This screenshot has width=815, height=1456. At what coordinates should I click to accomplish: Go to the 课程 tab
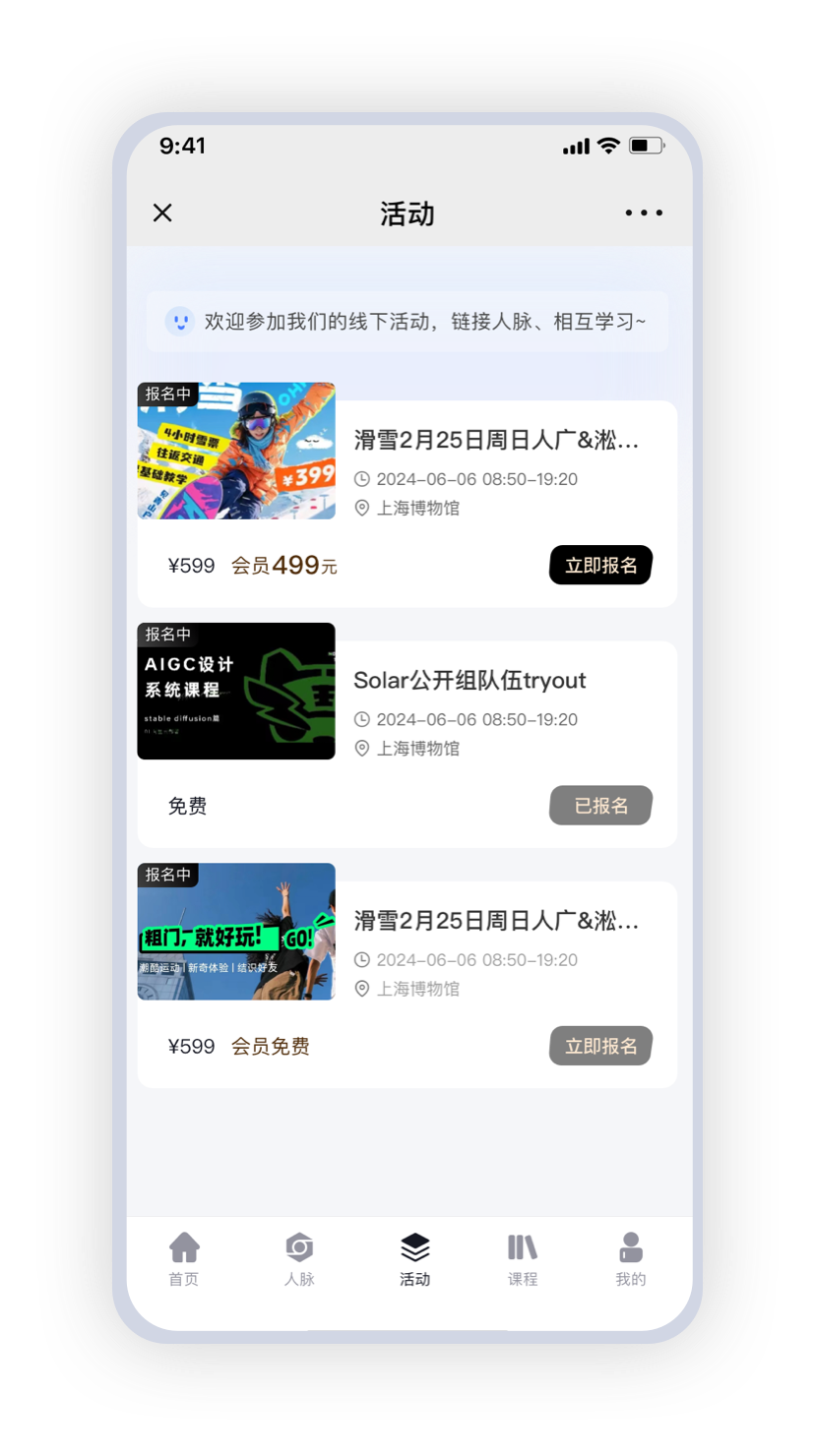pos(523,1258)
